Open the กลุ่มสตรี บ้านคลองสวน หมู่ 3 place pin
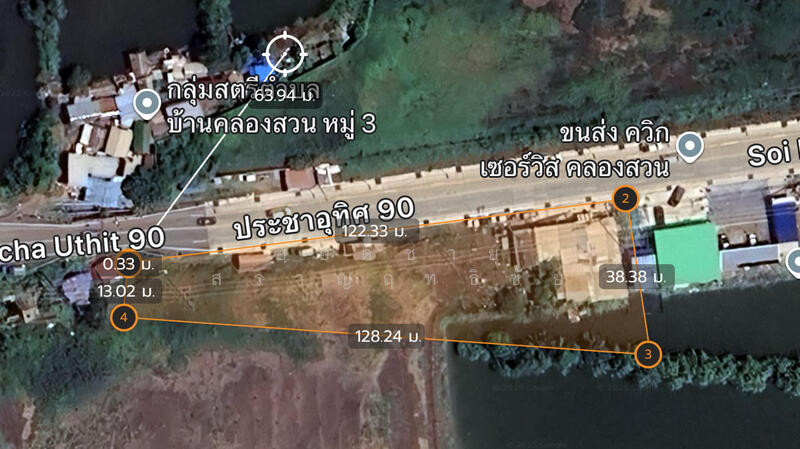The height and width of the screenshot is (449, 800). click(149, 102)
